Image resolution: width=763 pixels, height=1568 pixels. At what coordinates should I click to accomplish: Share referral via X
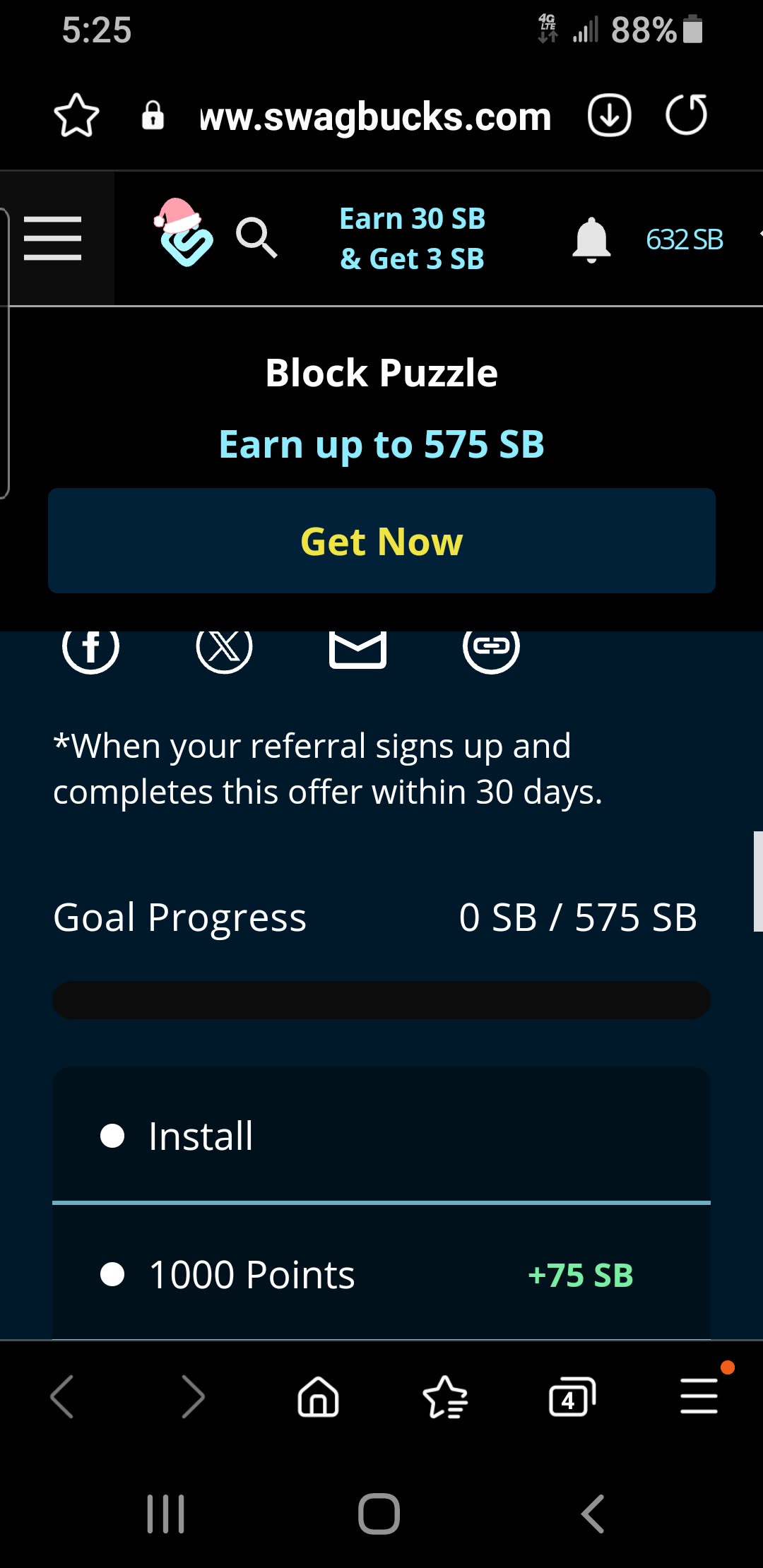[x=224, y=647]
